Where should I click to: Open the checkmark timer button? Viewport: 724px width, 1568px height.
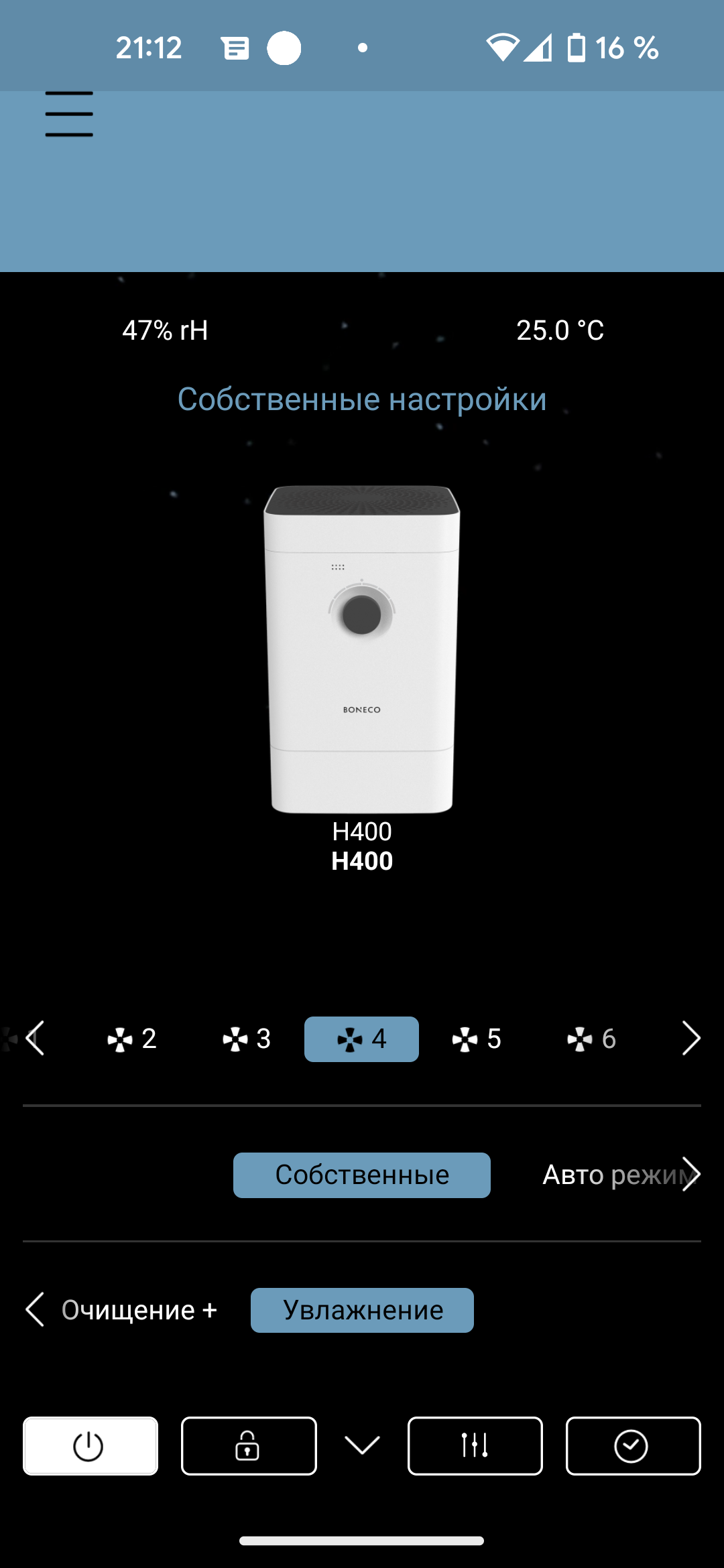coord(633,1446)
